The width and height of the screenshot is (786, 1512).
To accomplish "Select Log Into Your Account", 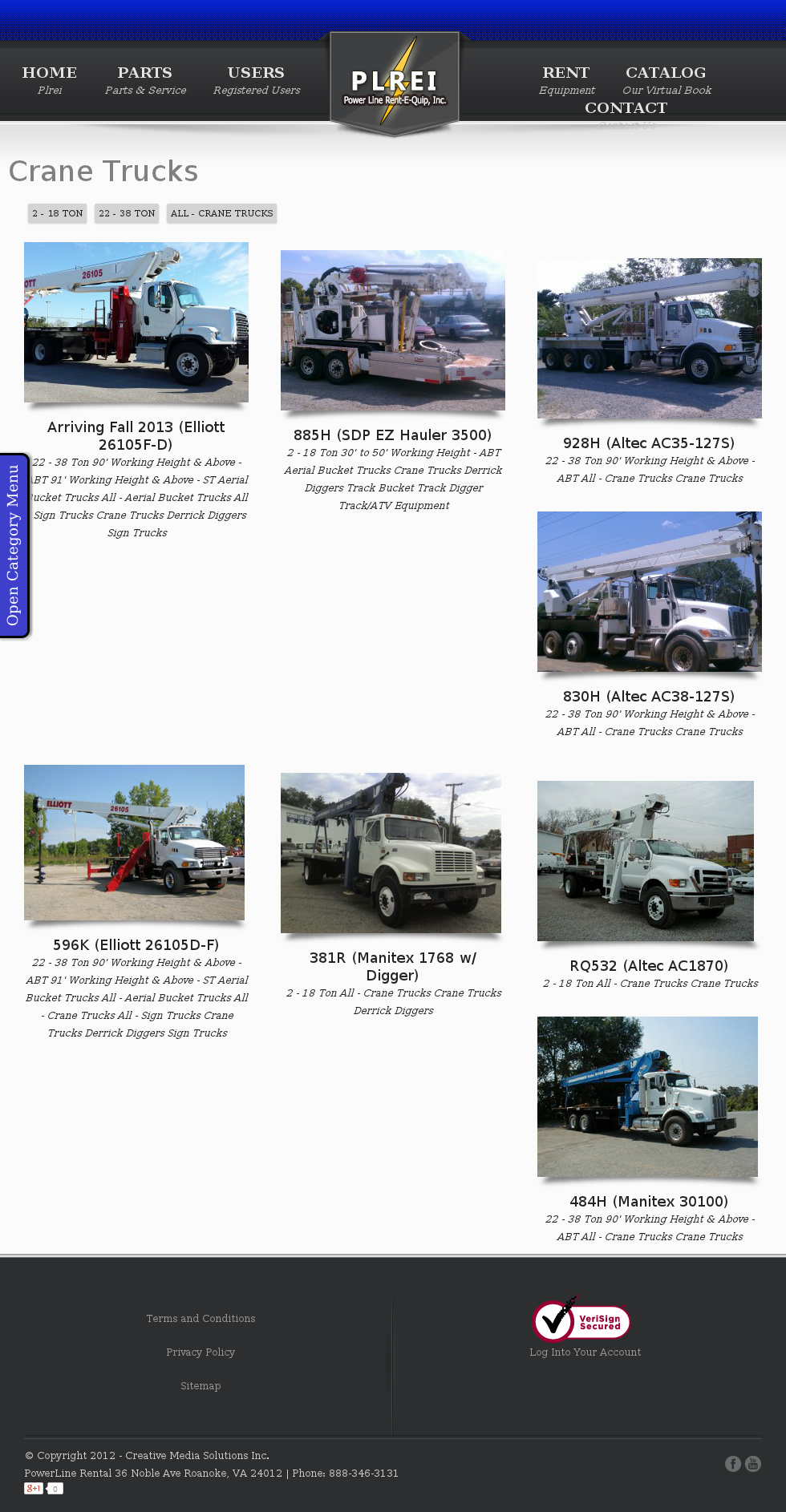I will click(x=585, y=1352).
